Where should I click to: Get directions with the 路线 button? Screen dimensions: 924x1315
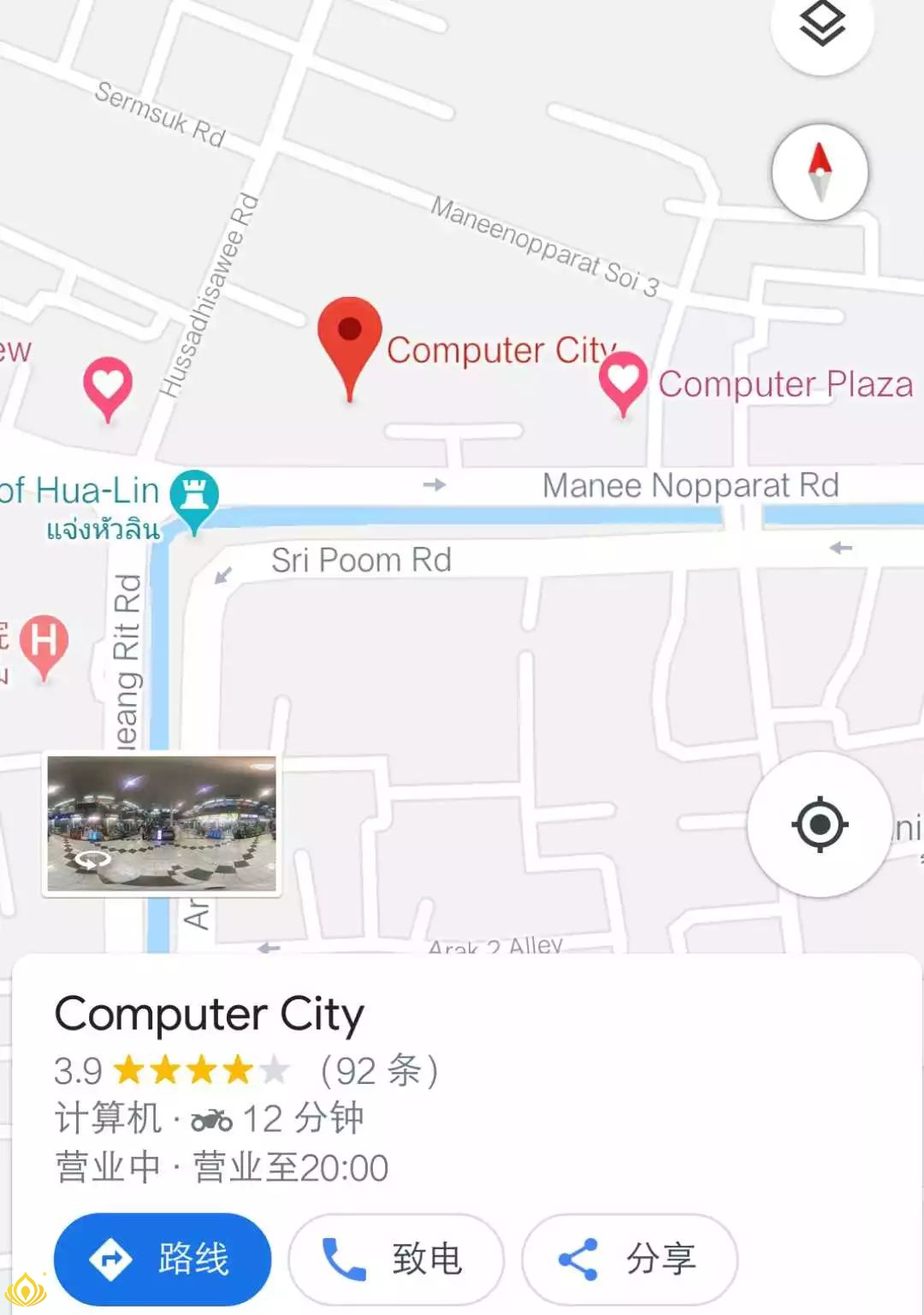click(163, 1259)
